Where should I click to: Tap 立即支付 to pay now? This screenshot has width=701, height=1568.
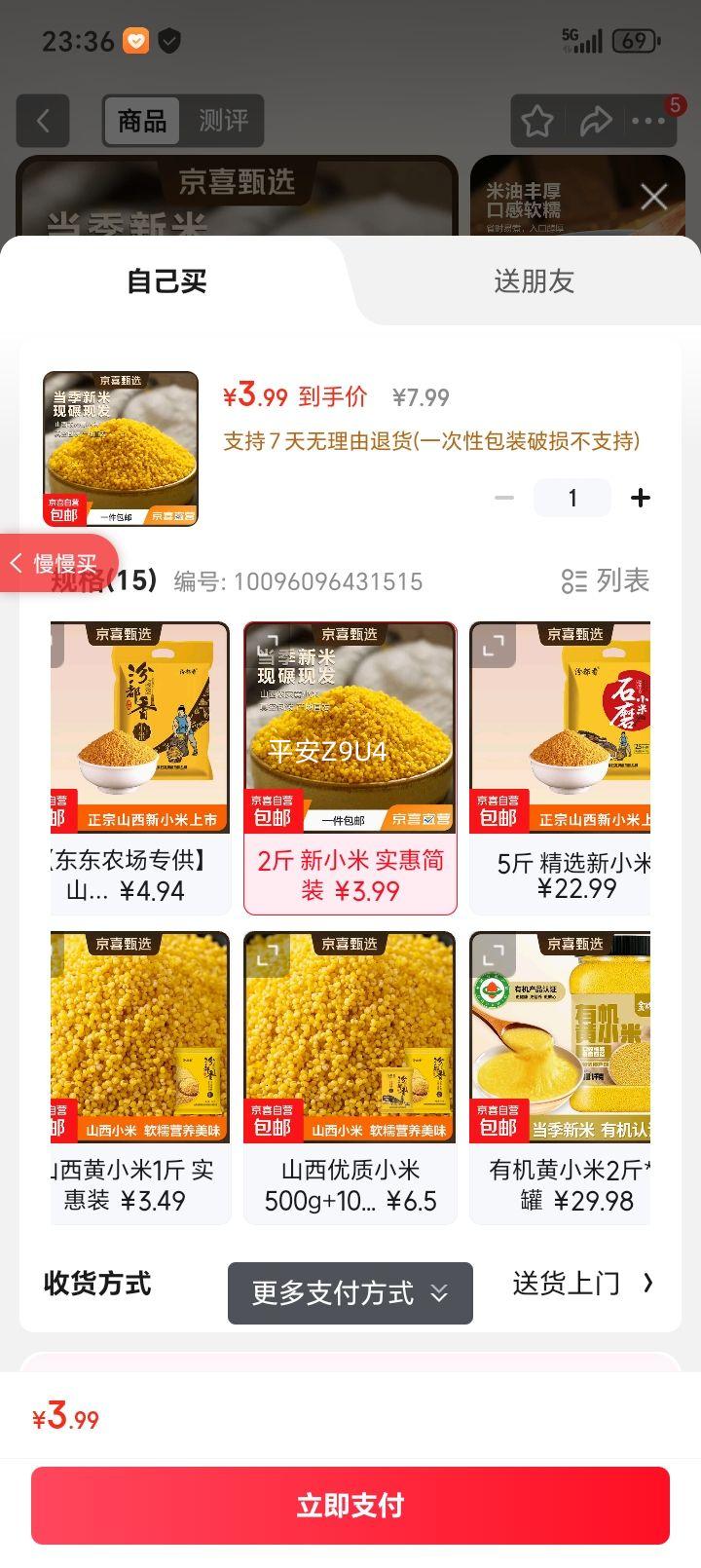point(350,1505)
